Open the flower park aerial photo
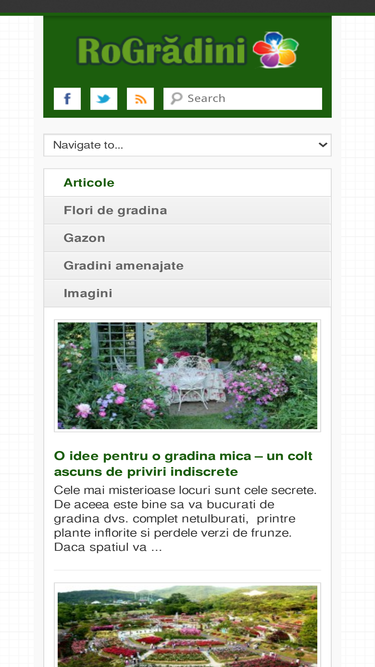The height and width of the screenshot is (667, 375). [188, 625]
